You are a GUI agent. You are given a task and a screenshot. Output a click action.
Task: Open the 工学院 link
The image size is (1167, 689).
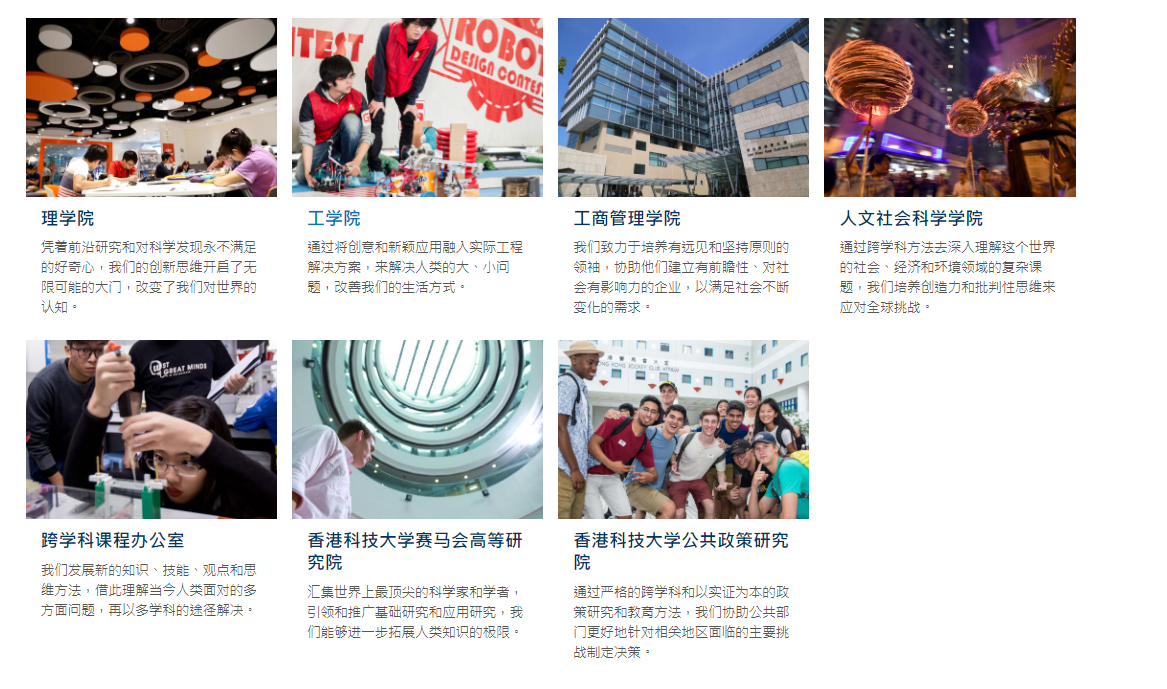tap(334, 218)
